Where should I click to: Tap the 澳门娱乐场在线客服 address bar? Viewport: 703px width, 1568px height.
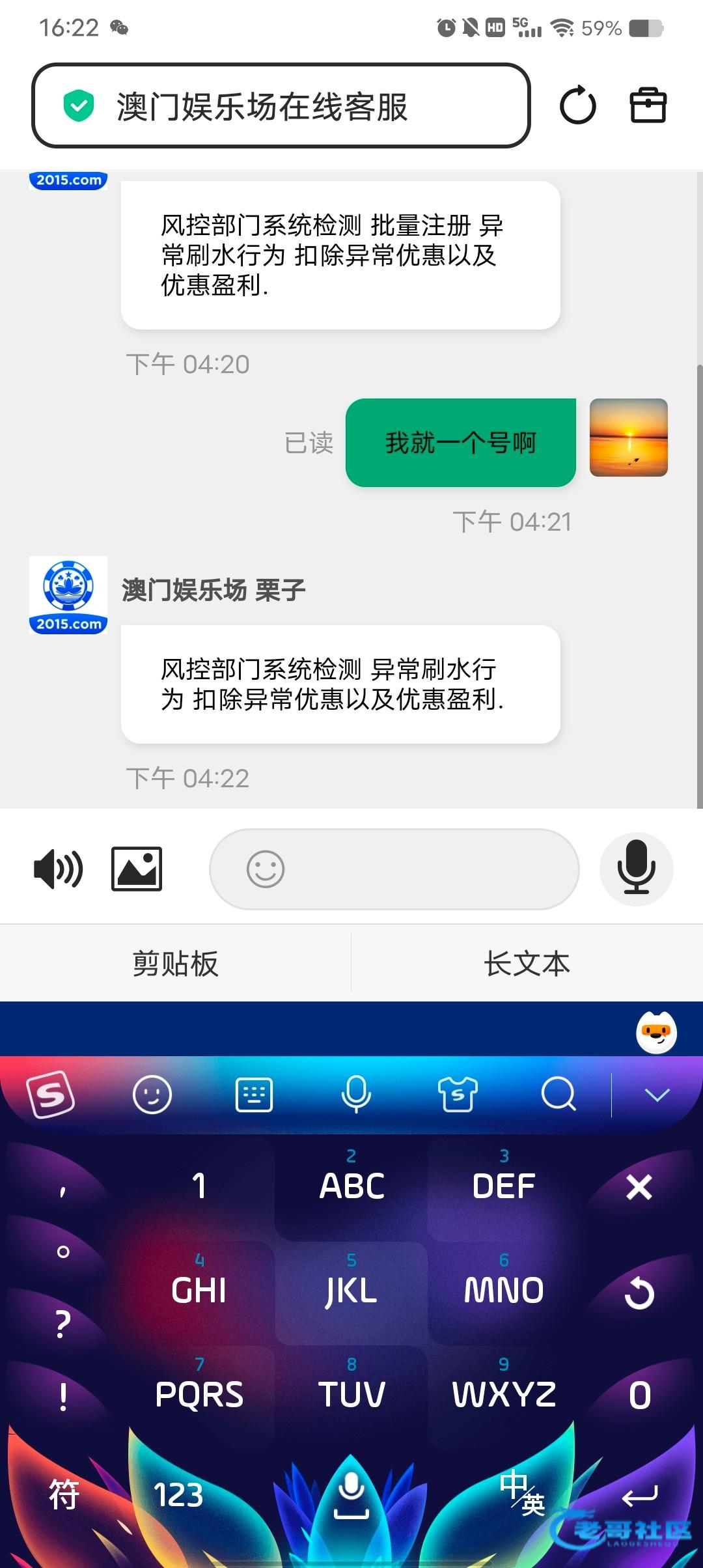pos(281,106)
